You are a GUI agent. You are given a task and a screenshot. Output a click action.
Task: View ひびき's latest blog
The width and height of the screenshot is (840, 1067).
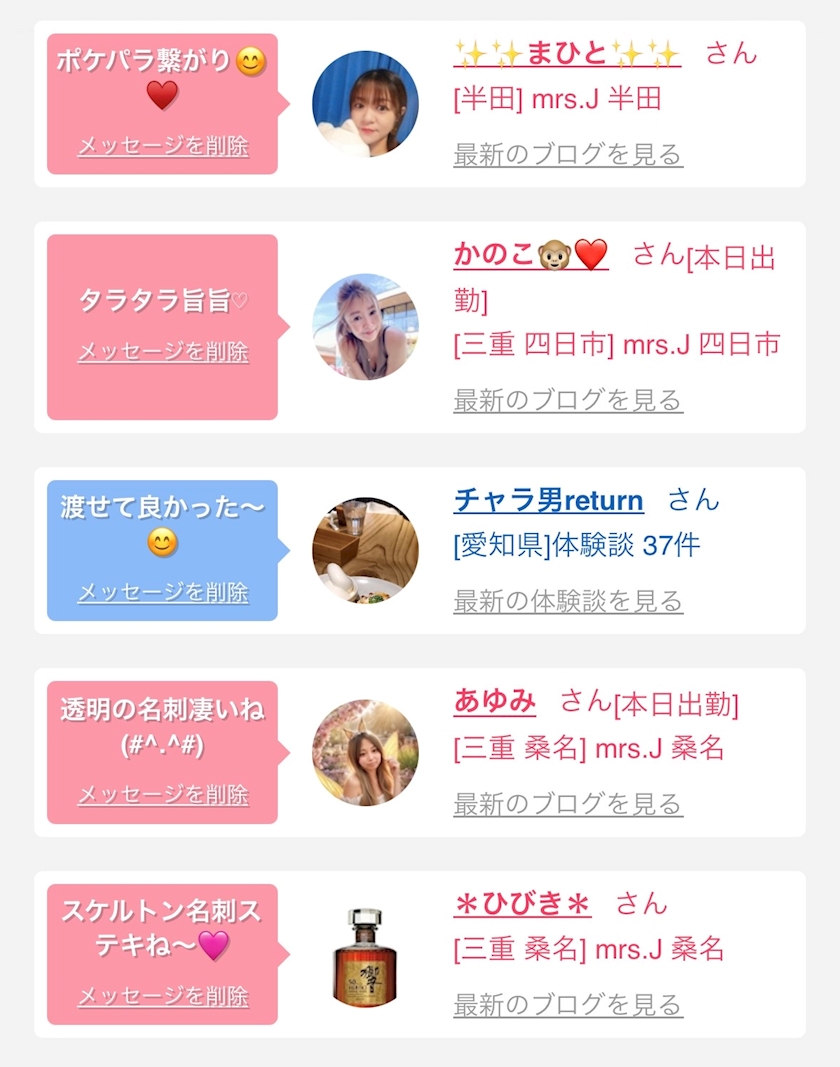point(568,1004)
